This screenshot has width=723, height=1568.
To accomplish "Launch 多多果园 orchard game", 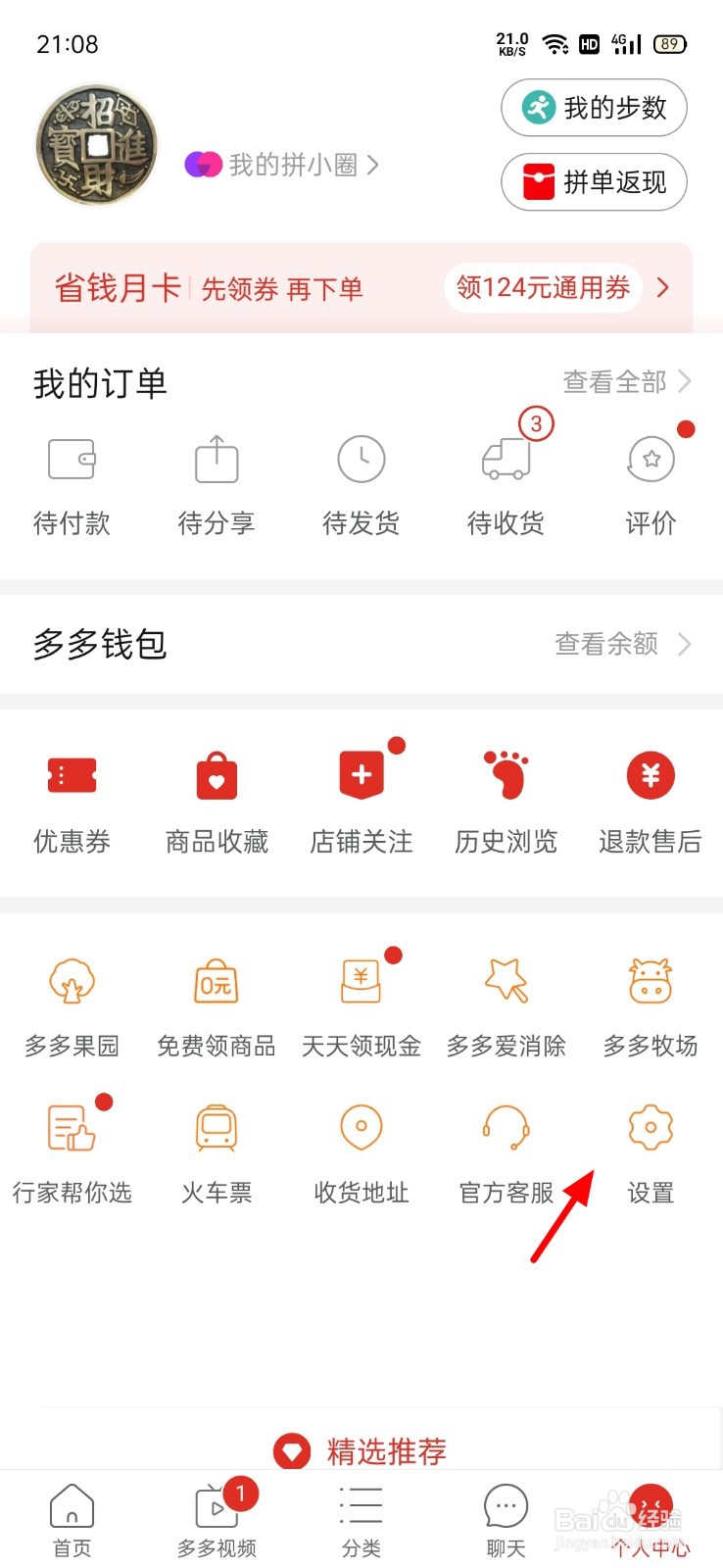I will click(72, 1005).
